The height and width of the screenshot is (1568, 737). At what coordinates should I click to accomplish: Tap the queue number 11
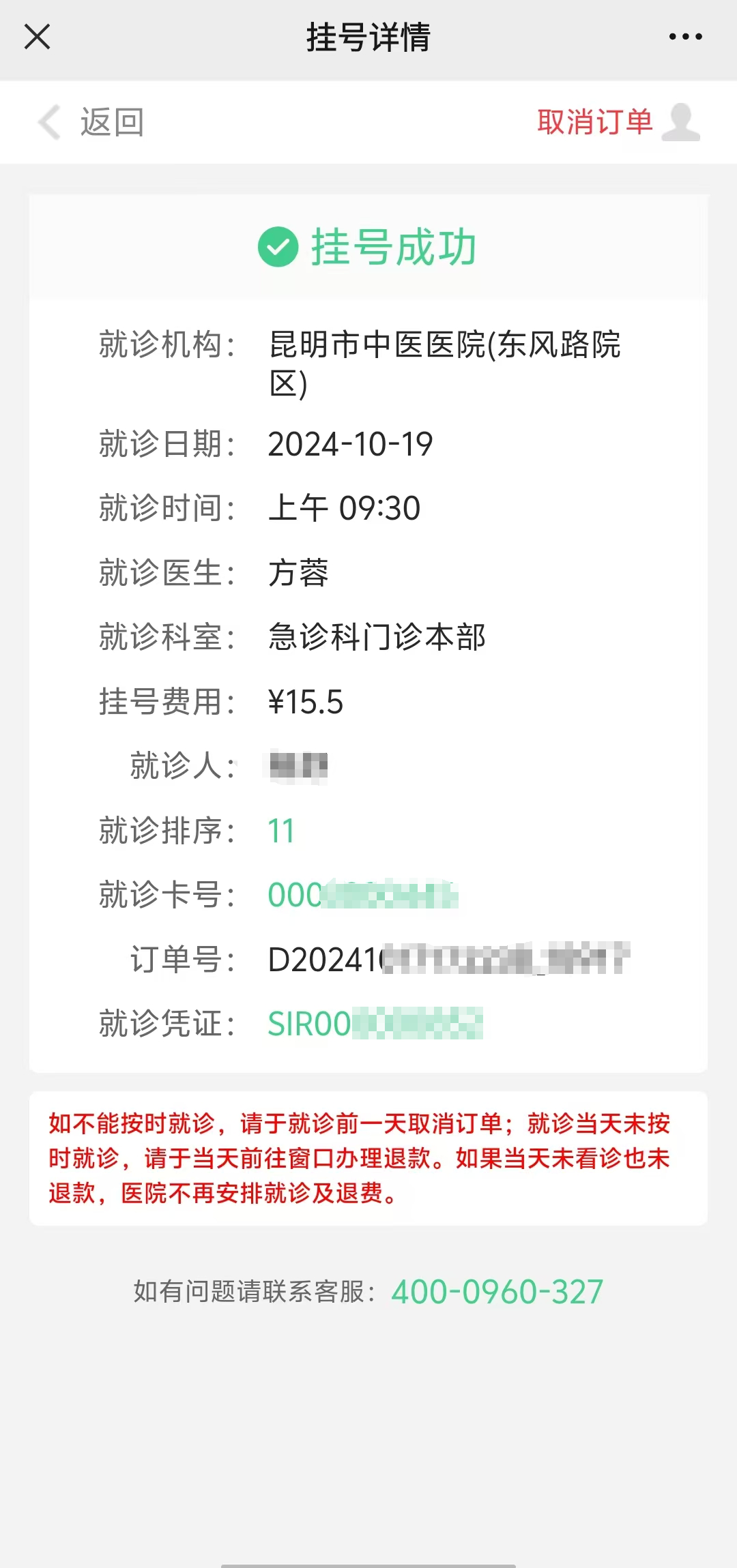280,831
